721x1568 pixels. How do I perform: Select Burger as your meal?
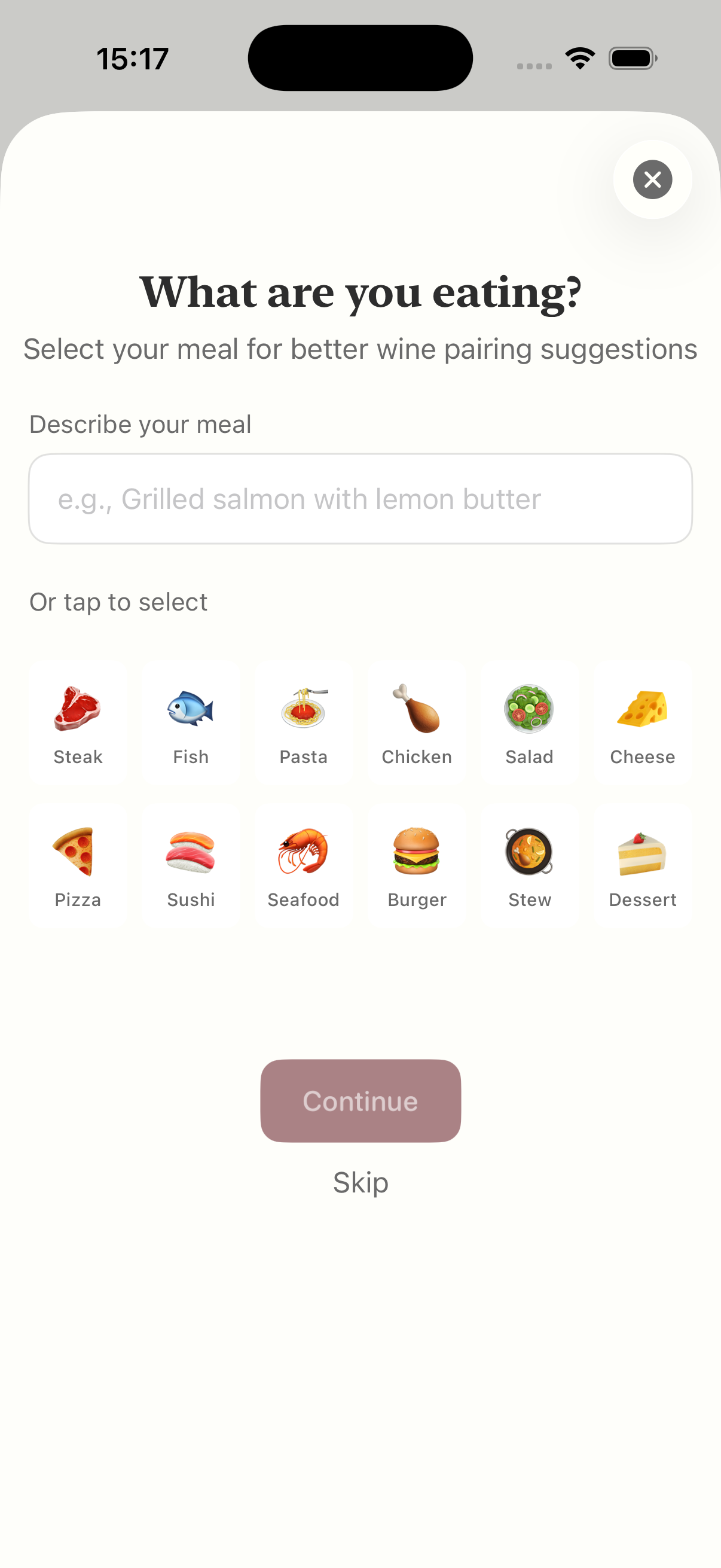click(x=417, y=865)
